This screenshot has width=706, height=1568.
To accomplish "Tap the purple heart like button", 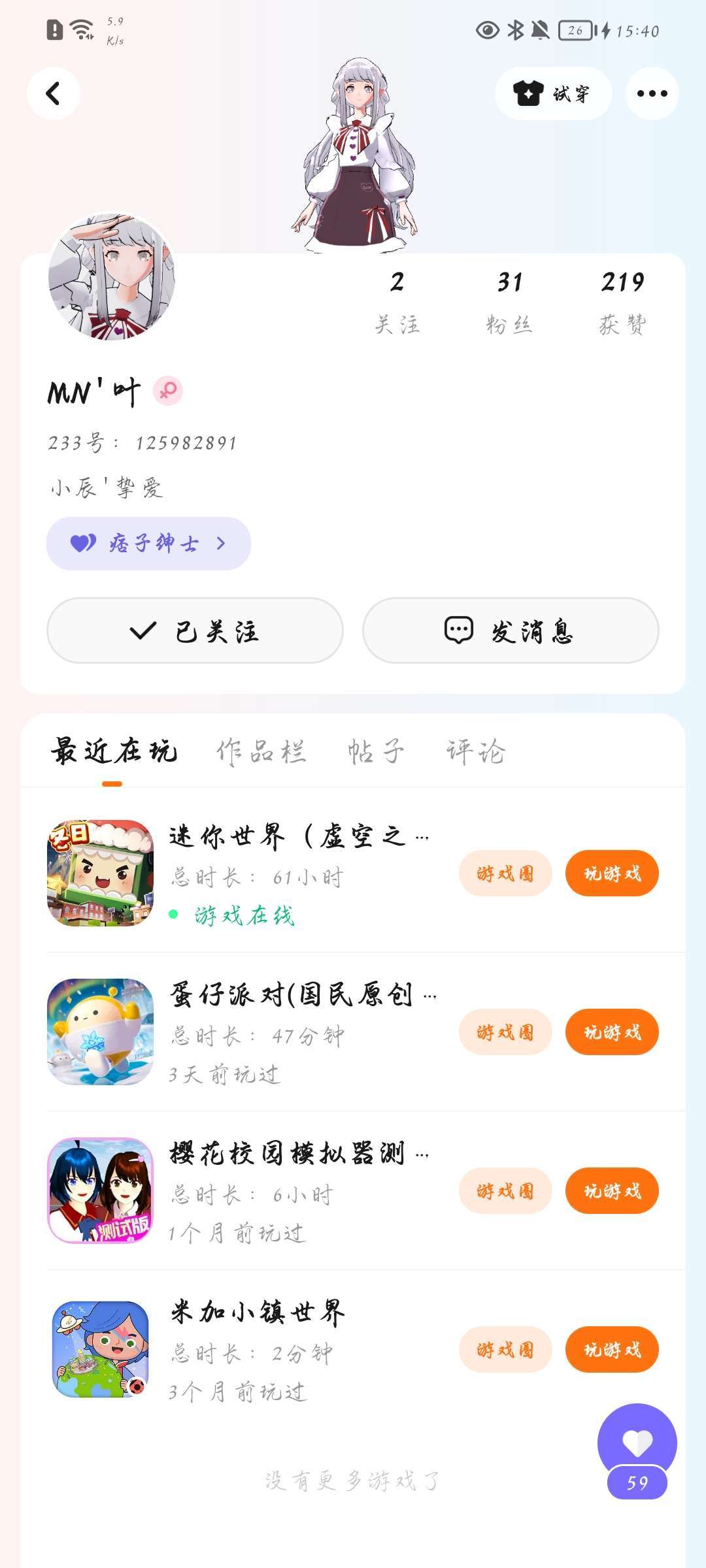I will coord(637,1443).
